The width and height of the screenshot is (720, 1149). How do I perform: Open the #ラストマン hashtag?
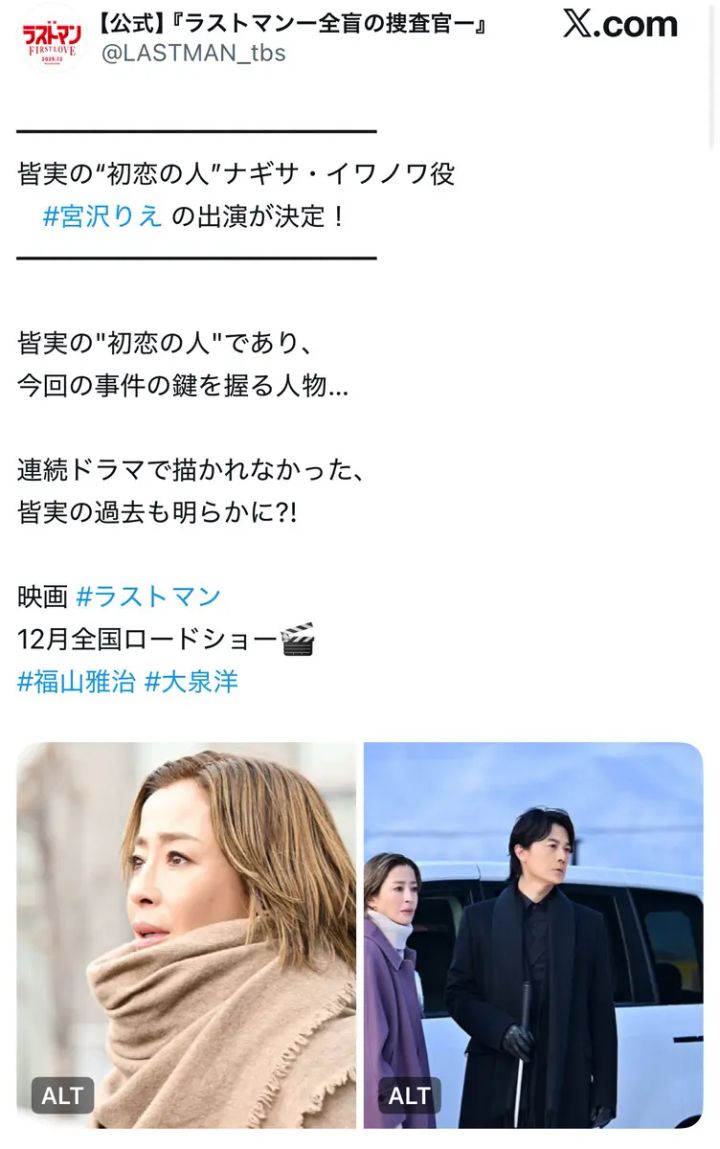(x=148, y=597)
